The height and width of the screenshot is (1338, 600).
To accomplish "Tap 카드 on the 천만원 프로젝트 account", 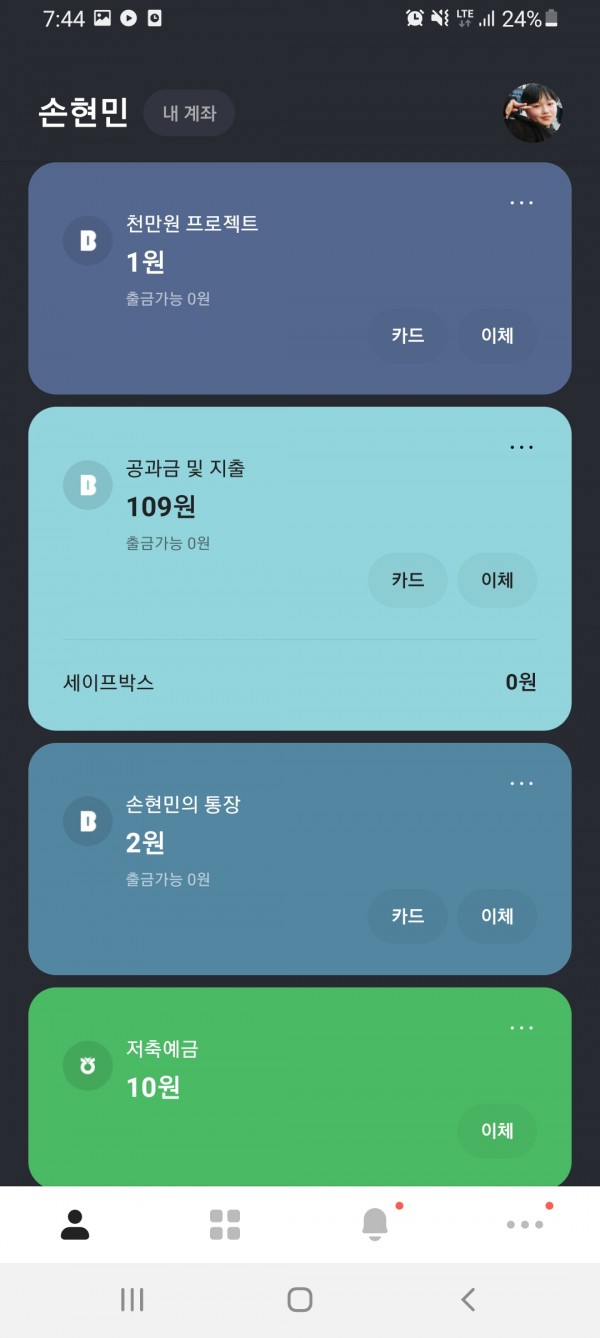I will pos(408,336).
